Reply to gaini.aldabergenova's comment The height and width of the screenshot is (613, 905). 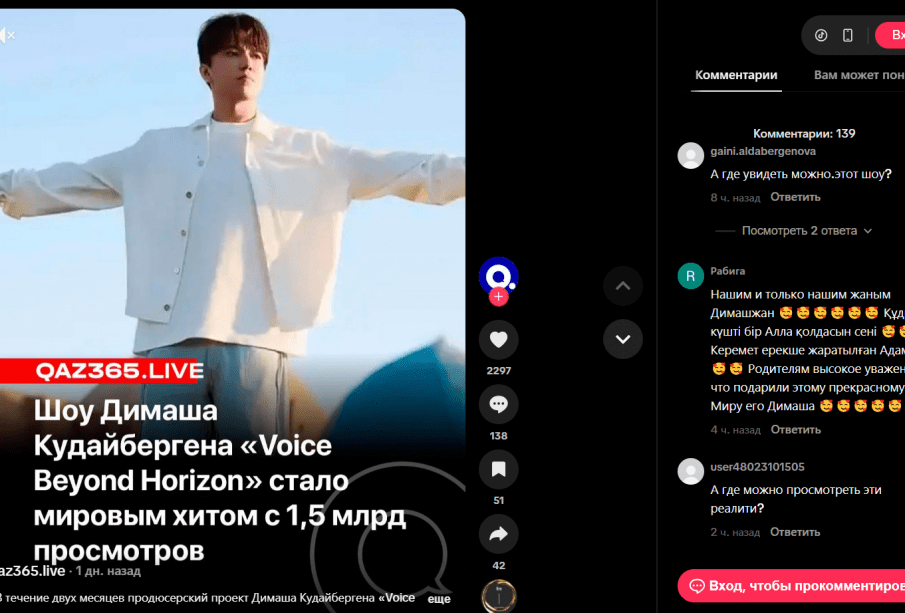795,197
